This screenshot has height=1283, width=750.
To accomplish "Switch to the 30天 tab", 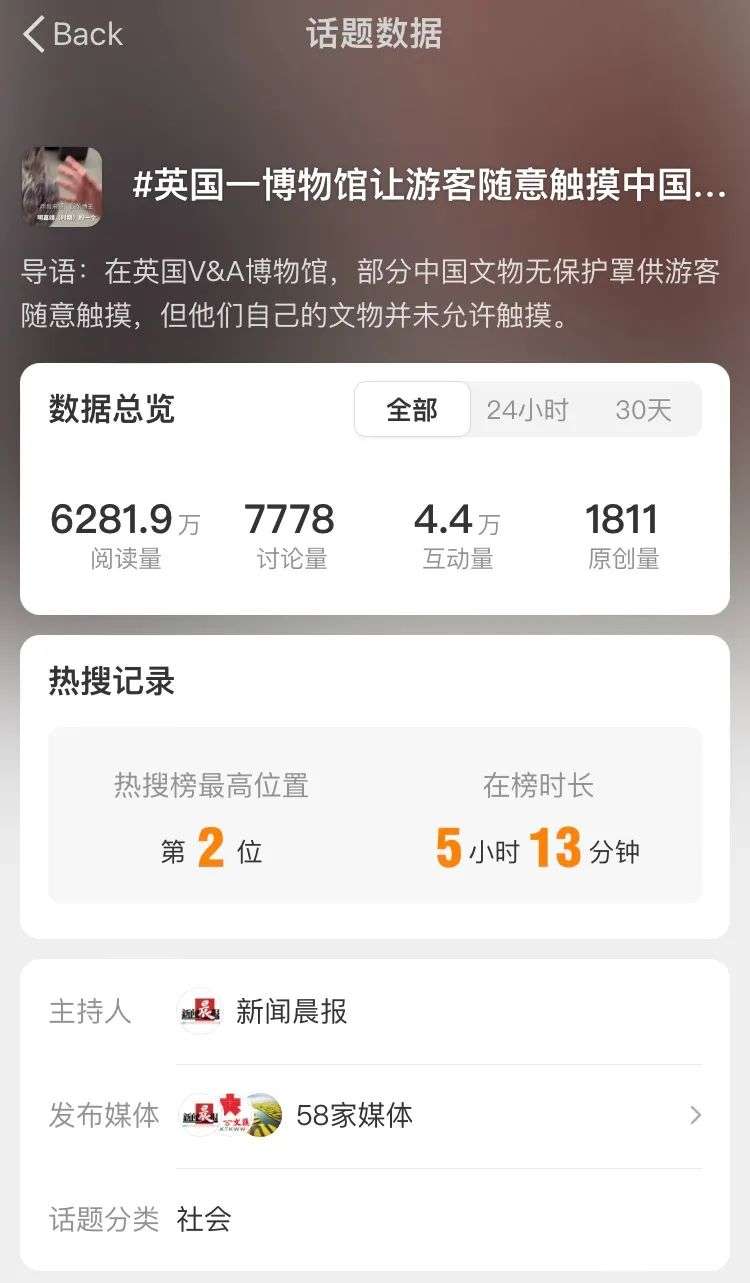I will coord(643,409).
